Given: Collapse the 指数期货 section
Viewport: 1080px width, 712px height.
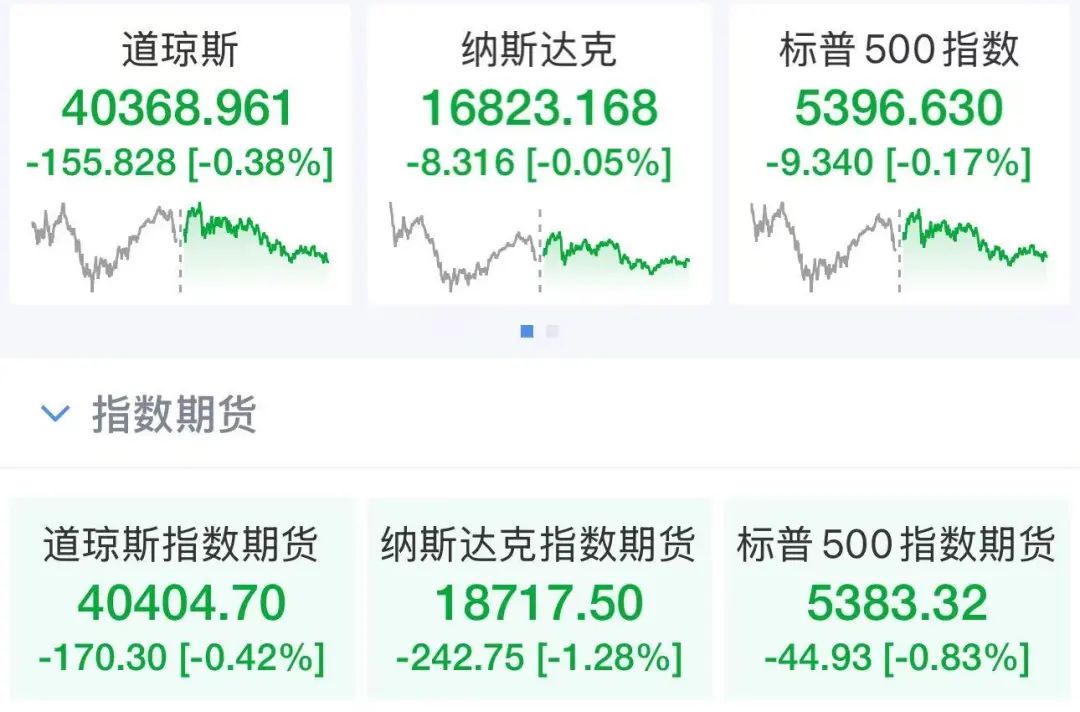Looking at the screenshot, I should pyautogui.click(x=55, y=413).
